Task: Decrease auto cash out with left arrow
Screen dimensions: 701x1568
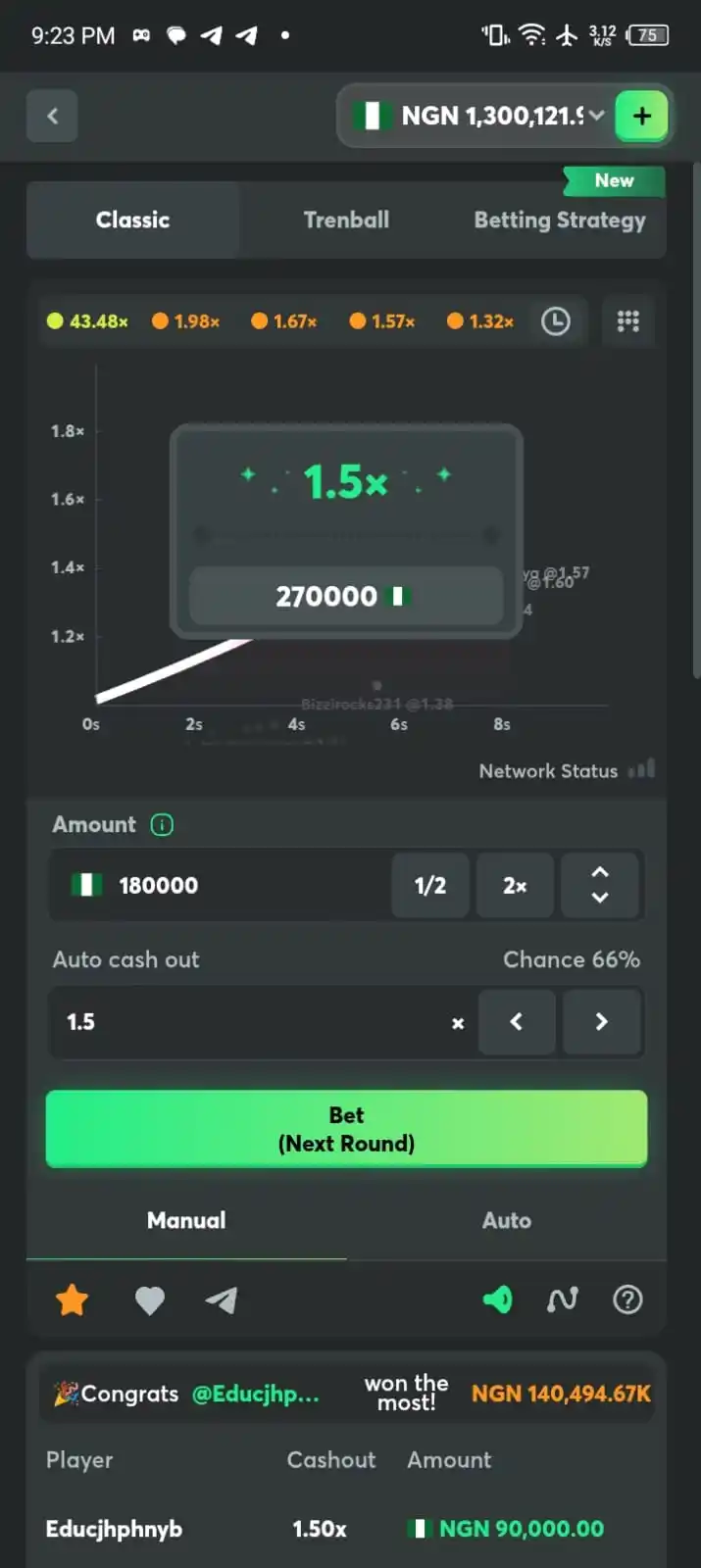Action: pyautogui.click(x=517, y=1022)
